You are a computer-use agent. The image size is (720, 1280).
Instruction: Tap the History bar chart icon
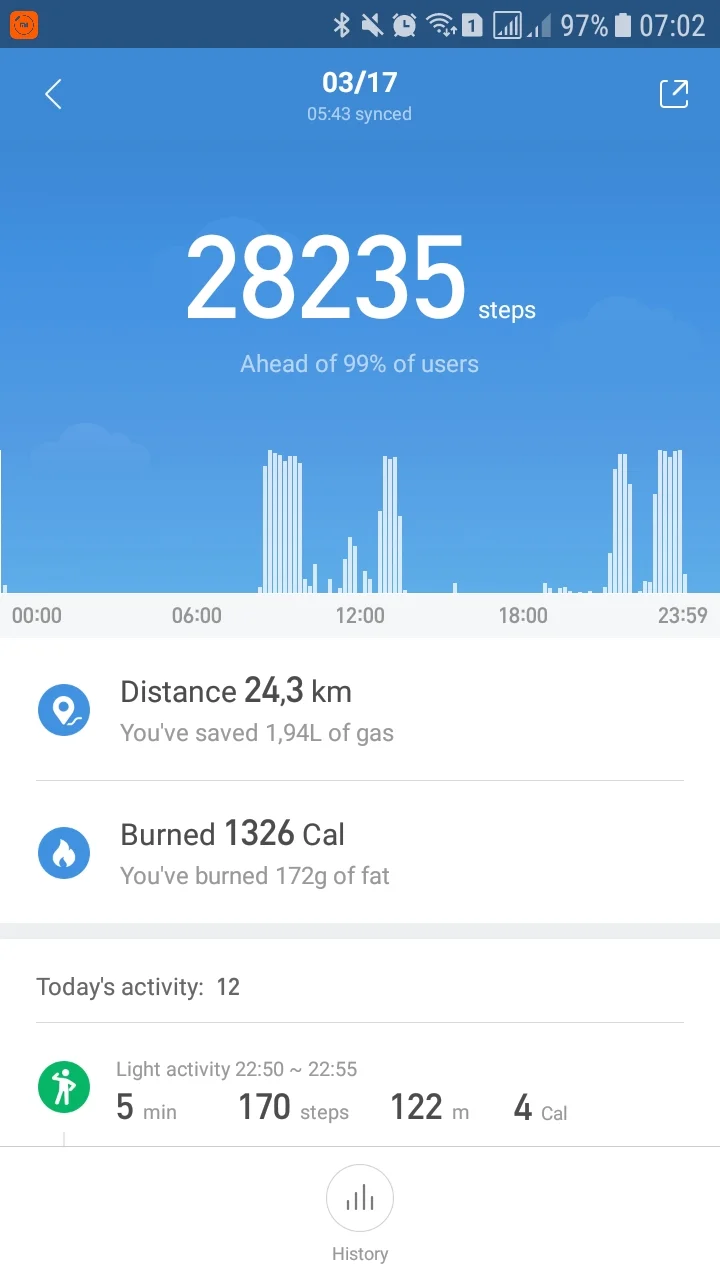tap(360, 1198)
